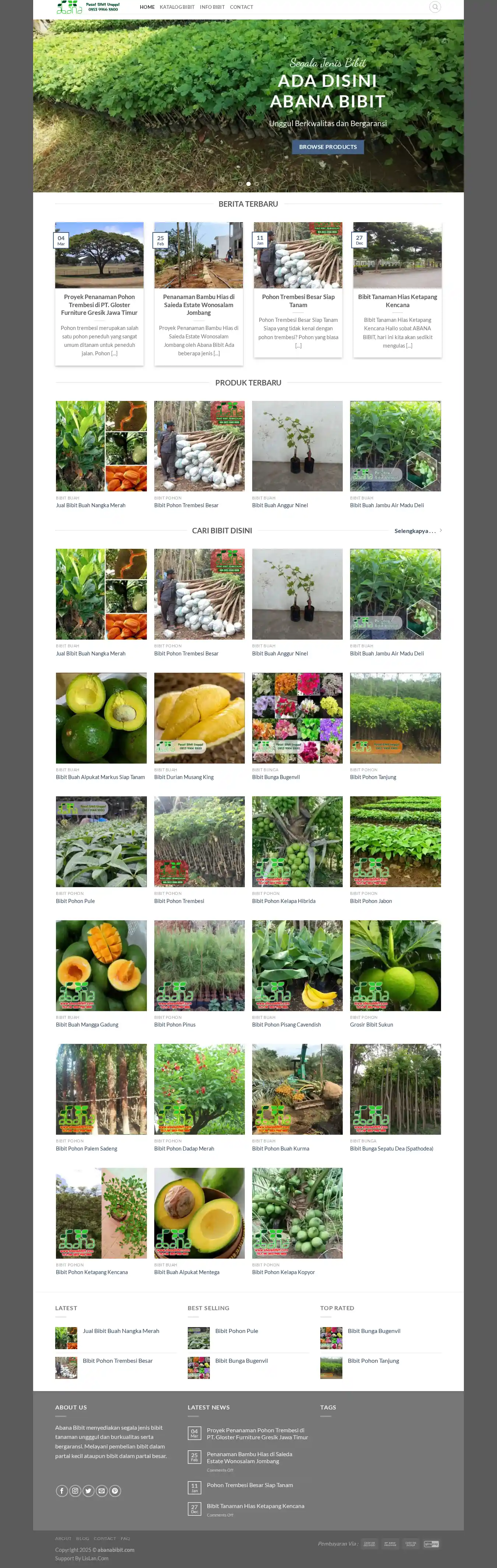Open the FAQ footer link
The height and width of the screenshot is (1568, 497).
tap(125, 1538)
